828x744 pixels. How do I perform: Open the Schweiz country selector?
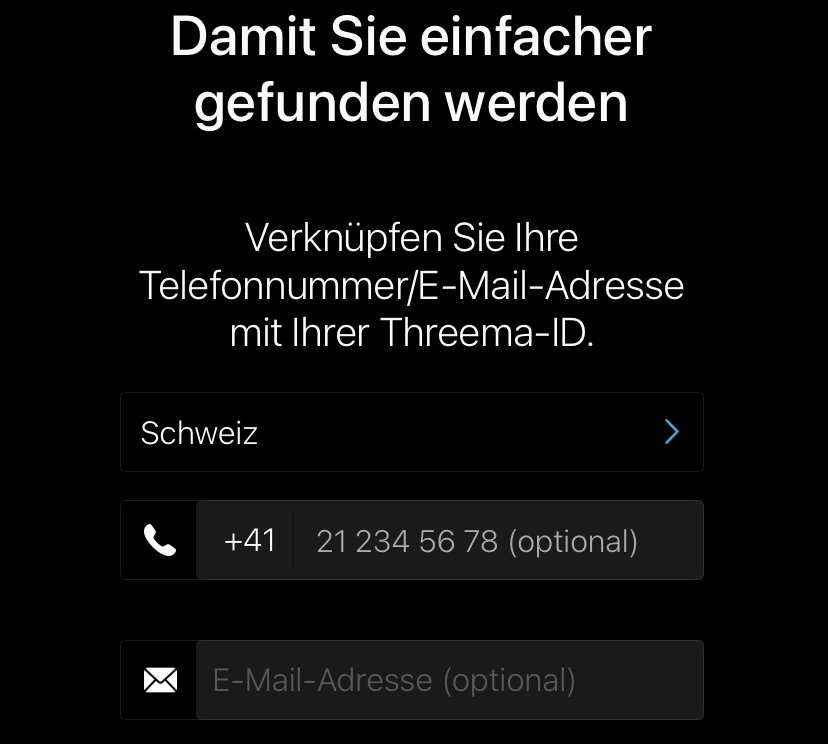tap(411, 432)
